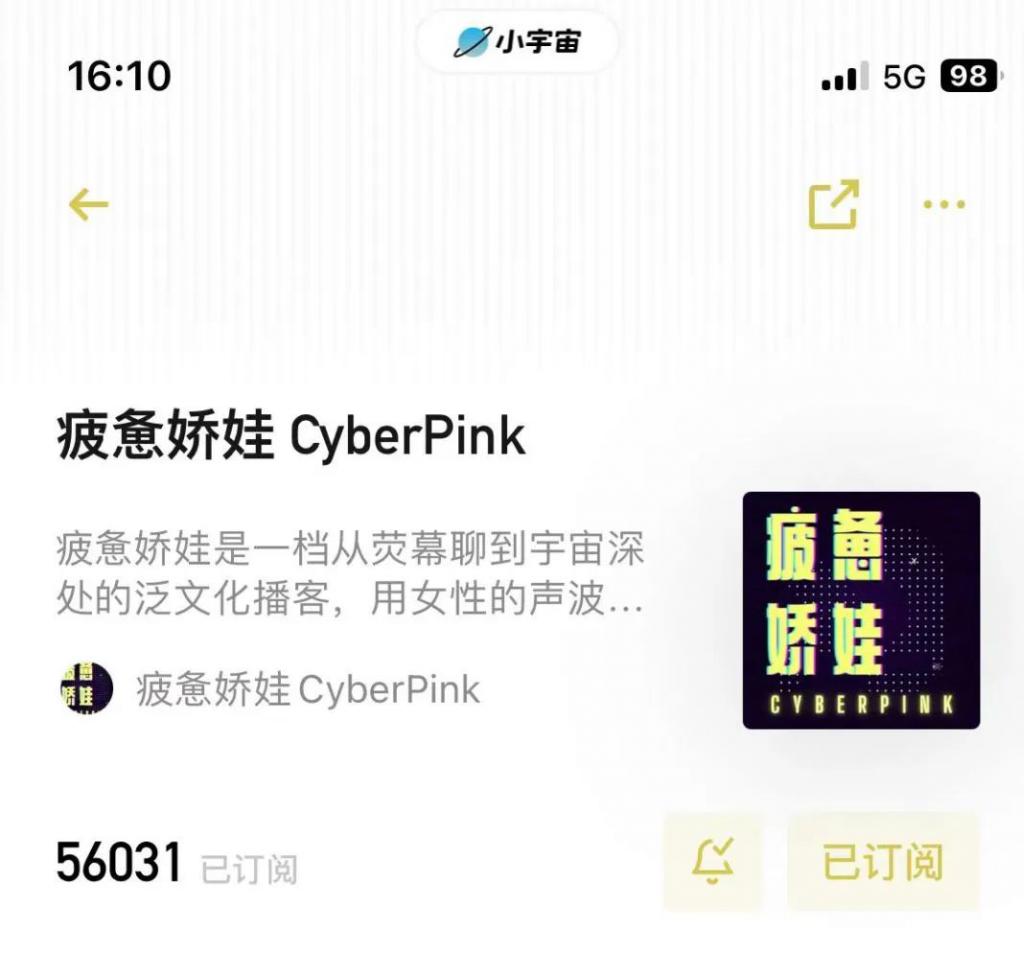Tap the 已订阅 subscribed button

click(883, 861)
